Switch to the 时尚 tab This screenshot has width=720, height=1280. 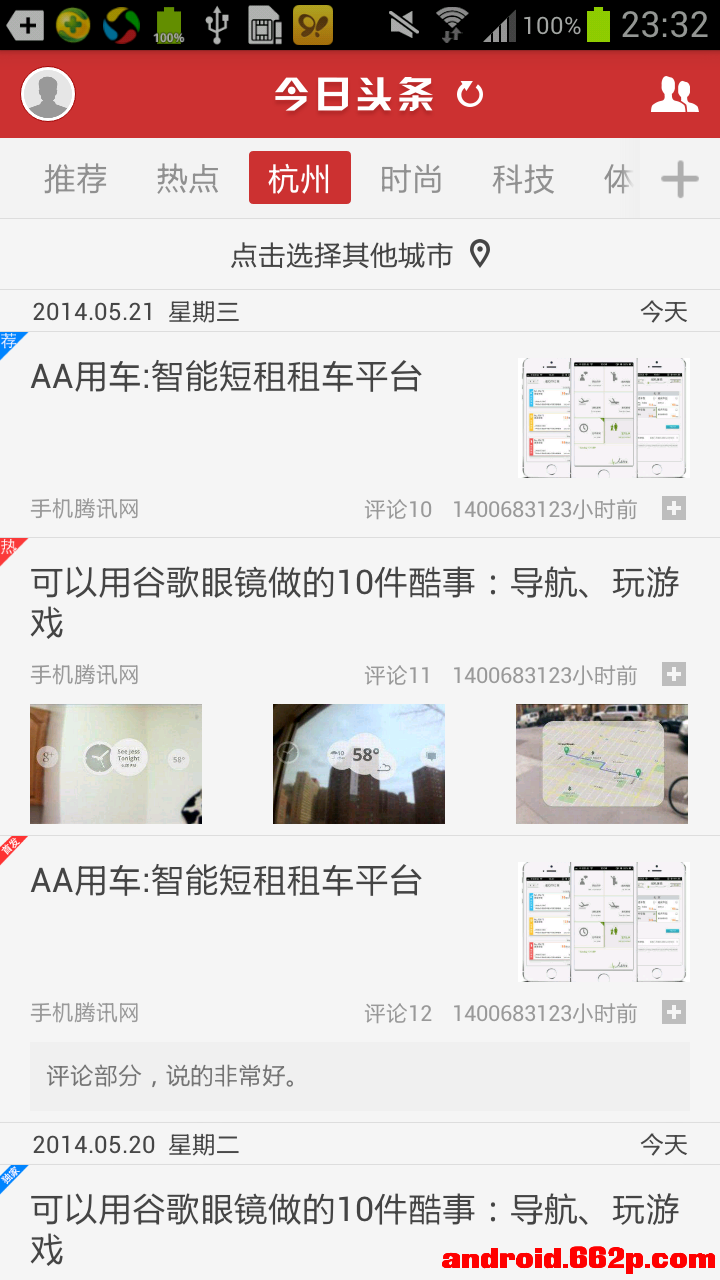[x=411, y=179]
